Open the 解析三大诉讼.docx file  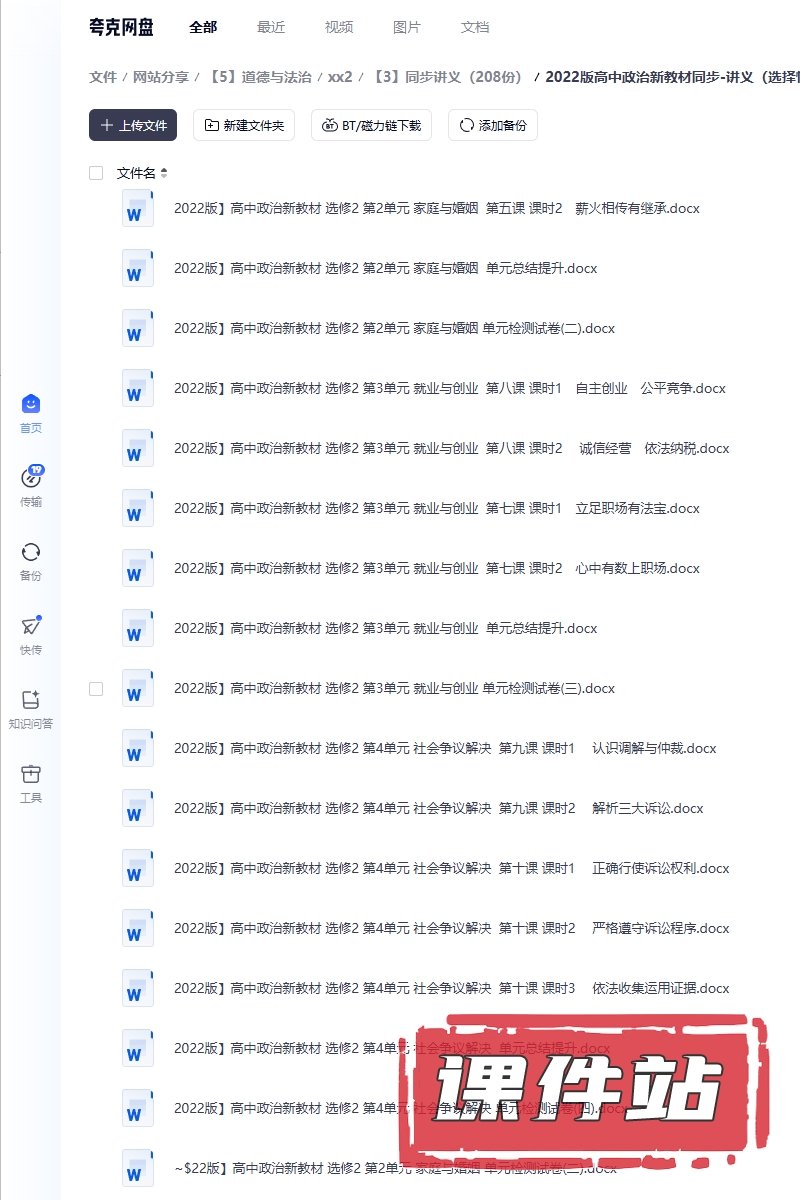(x=438, y=808)
